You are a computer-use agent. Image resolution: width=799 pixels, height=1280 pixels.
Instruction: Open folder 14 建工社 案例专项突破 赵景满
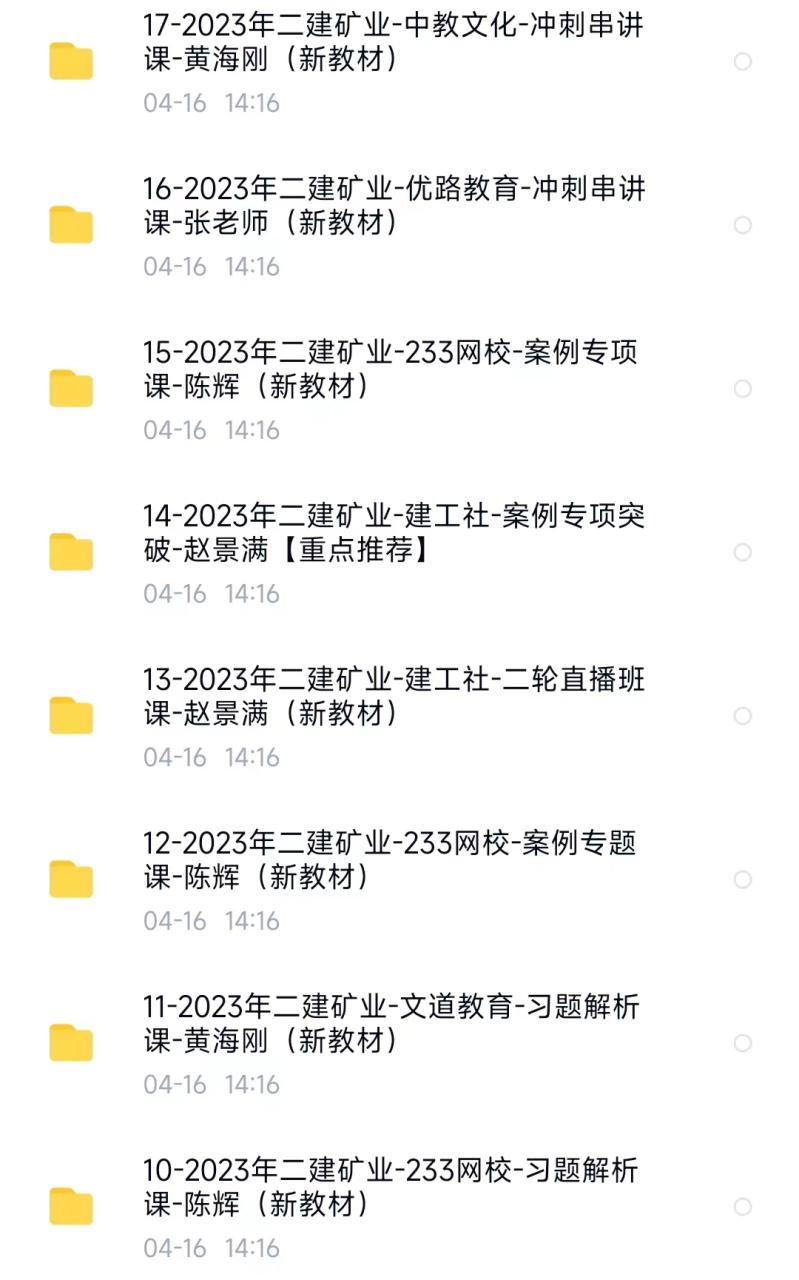(x=393, y=533)
